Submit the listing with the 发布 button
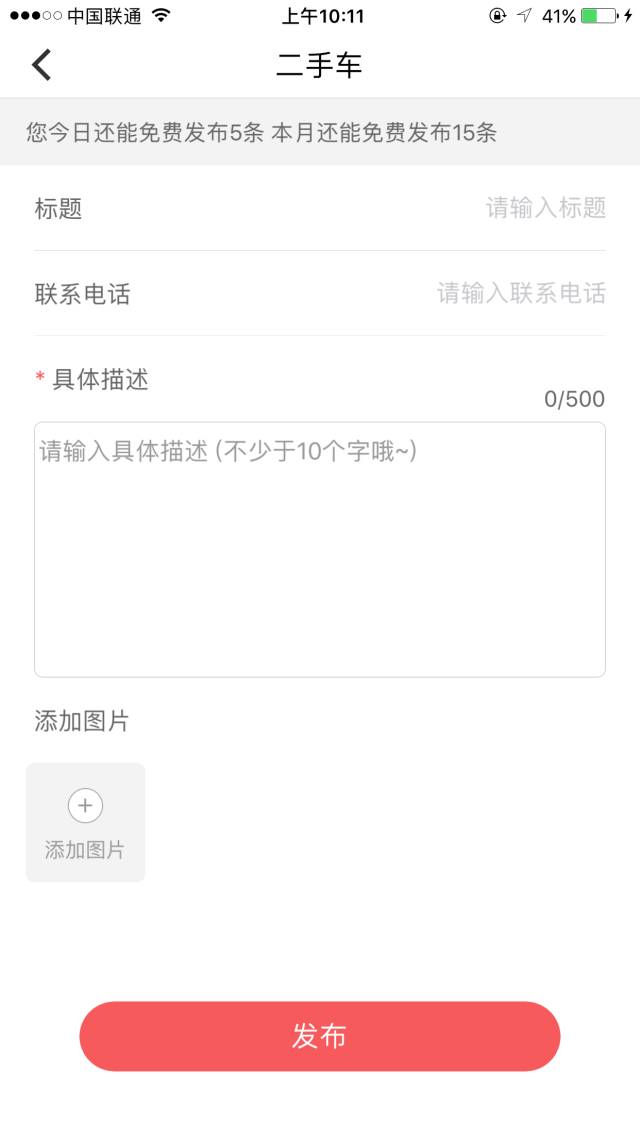 pos(320,1036)
